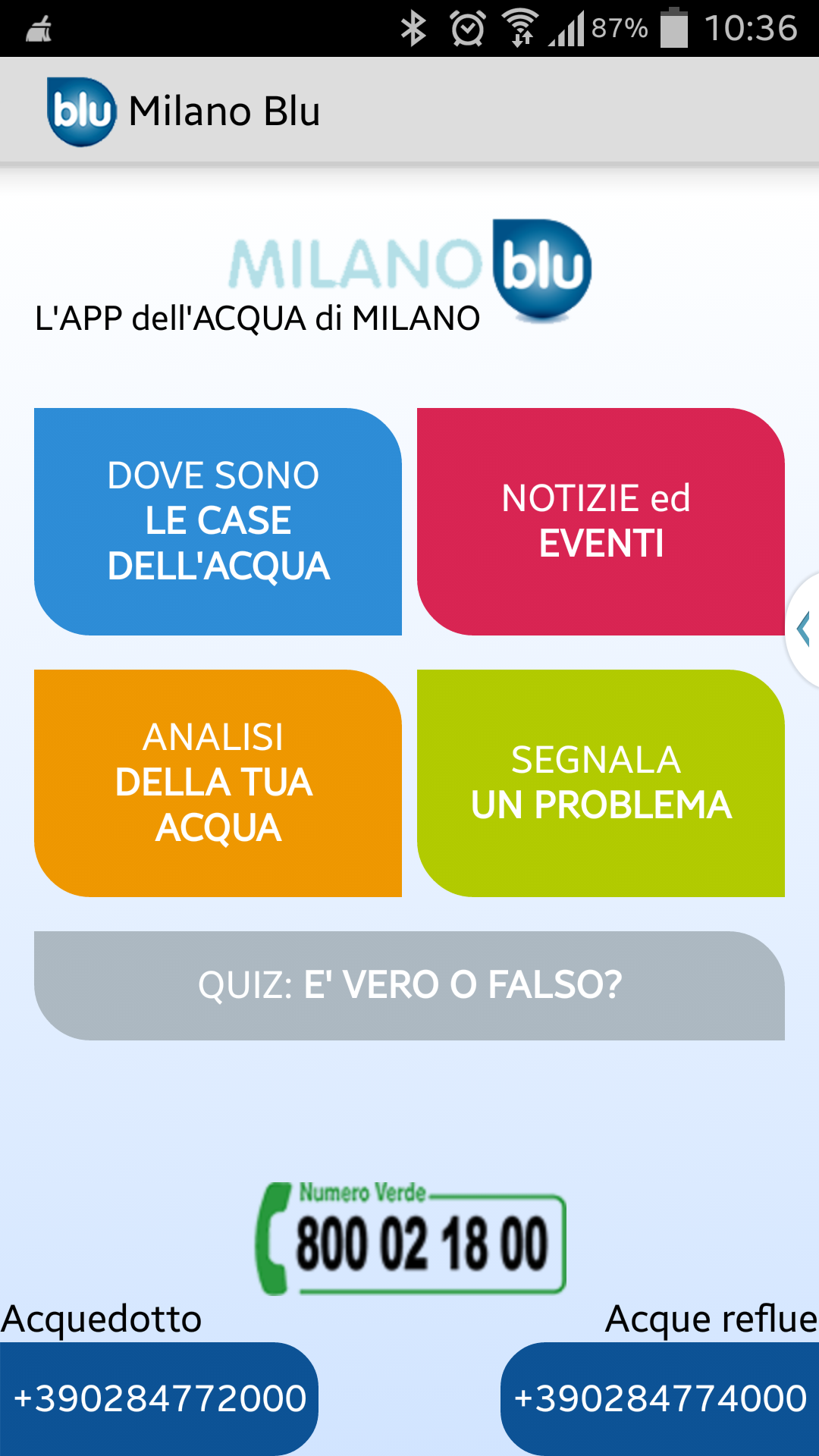Expand the side panel arrow handle
Image resolution: width=819 pixels, height=1456 pixels.
(803, 629)
